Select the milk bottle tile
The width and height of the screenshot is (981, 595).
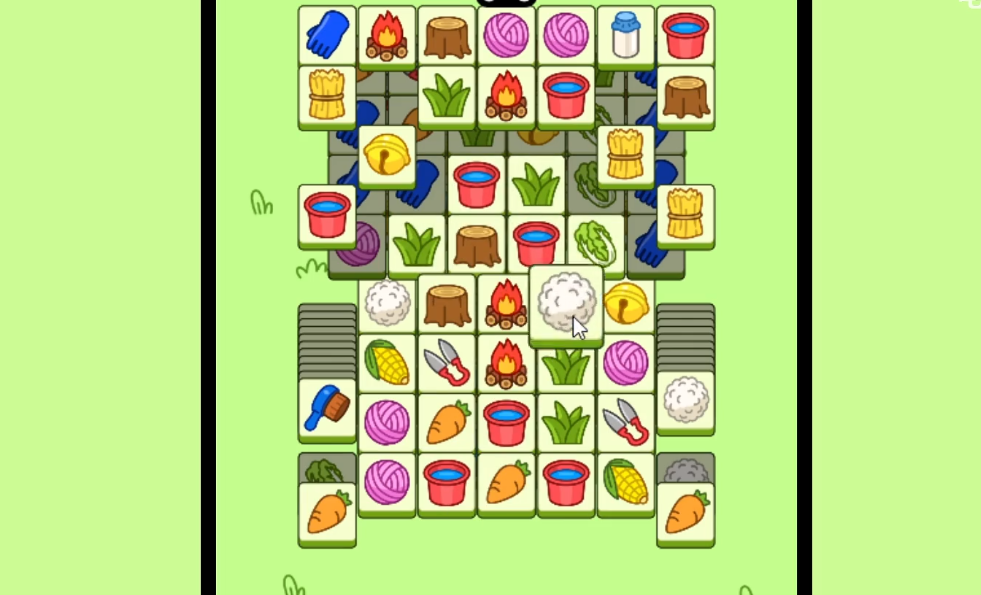[x=625, y=36]
